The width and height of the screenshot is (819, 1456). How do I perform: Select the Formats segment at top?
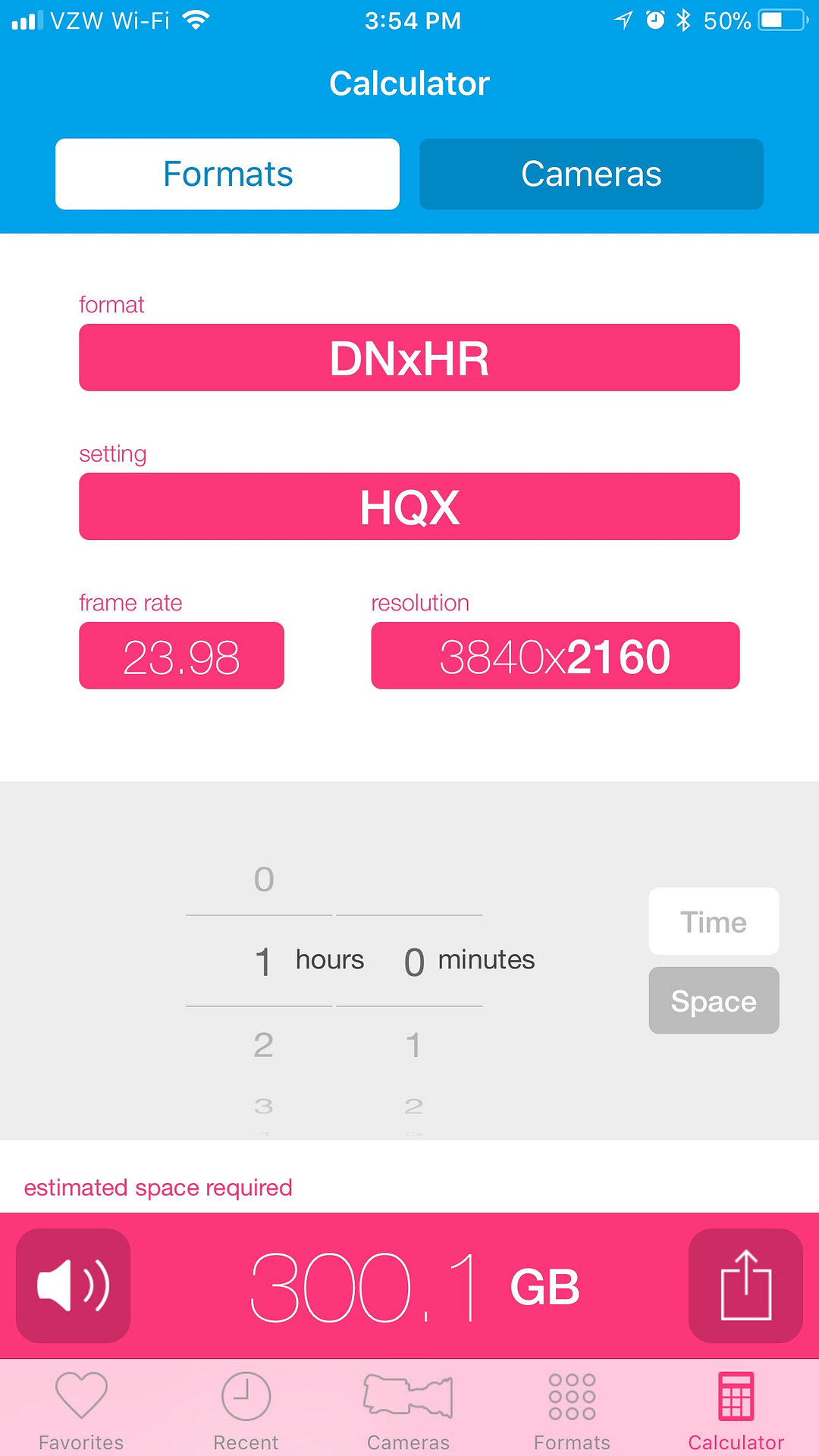[x=227, y=174]
